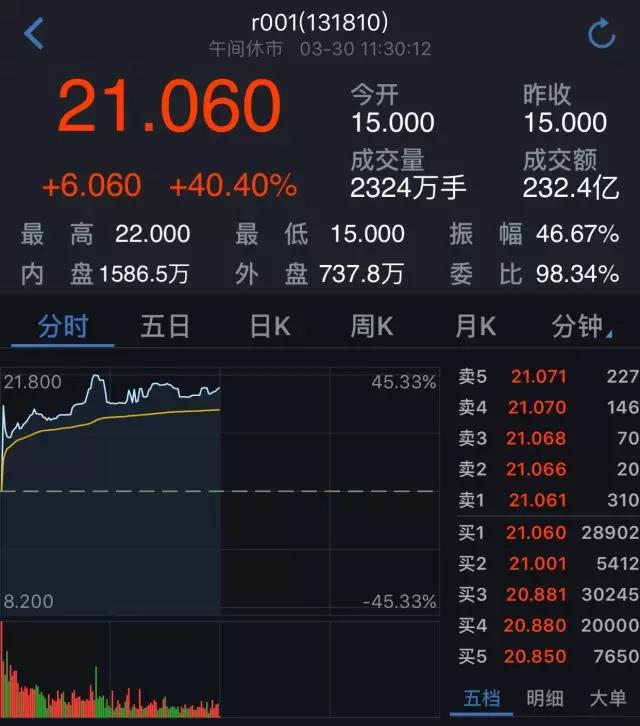This screenshot has width=640, height=726.
Task: Open the 周K chart tab
Action: click(371, 326)
